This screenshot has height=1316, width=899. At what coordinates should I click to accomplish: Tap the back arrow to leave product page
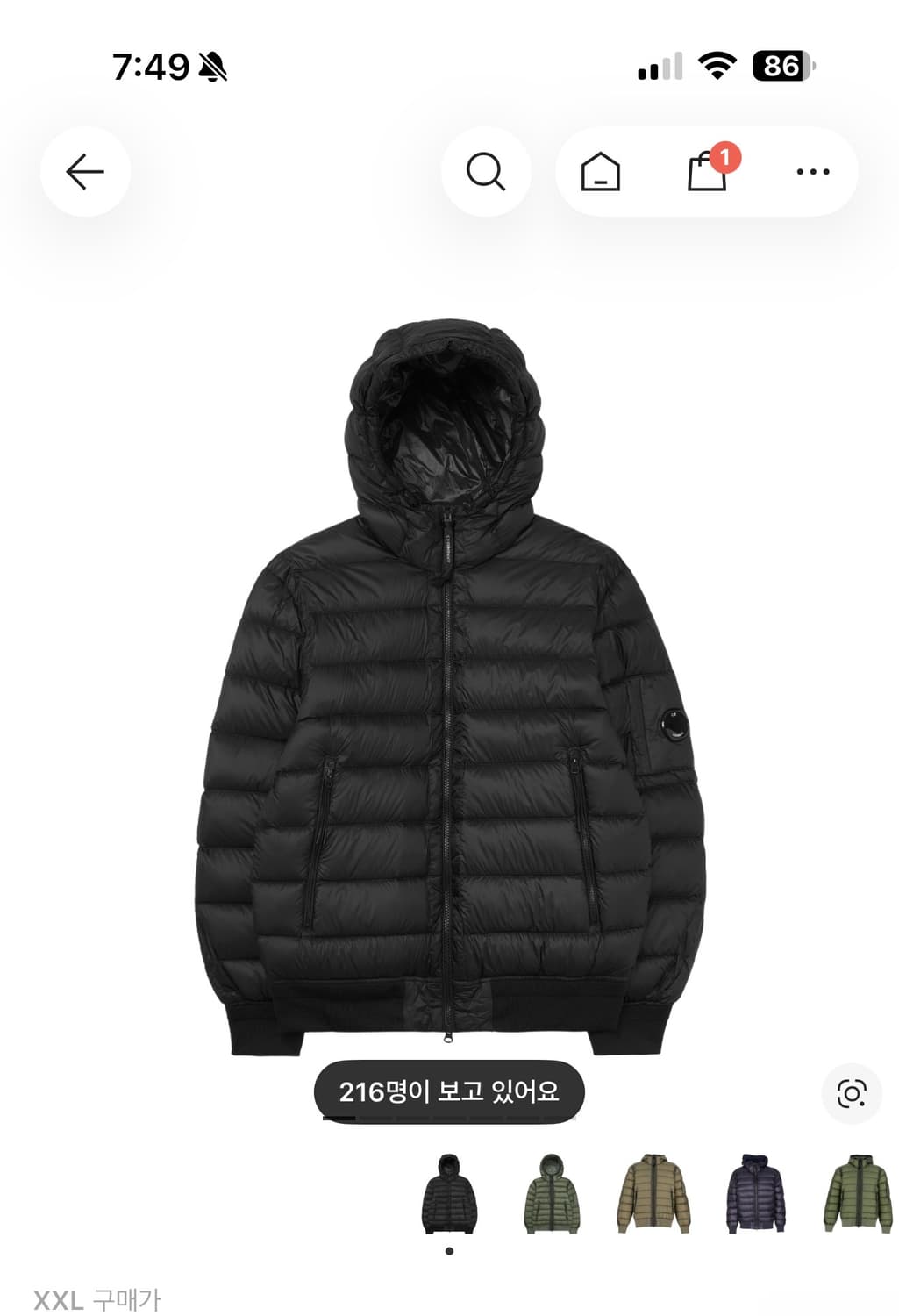click(85, 171)
